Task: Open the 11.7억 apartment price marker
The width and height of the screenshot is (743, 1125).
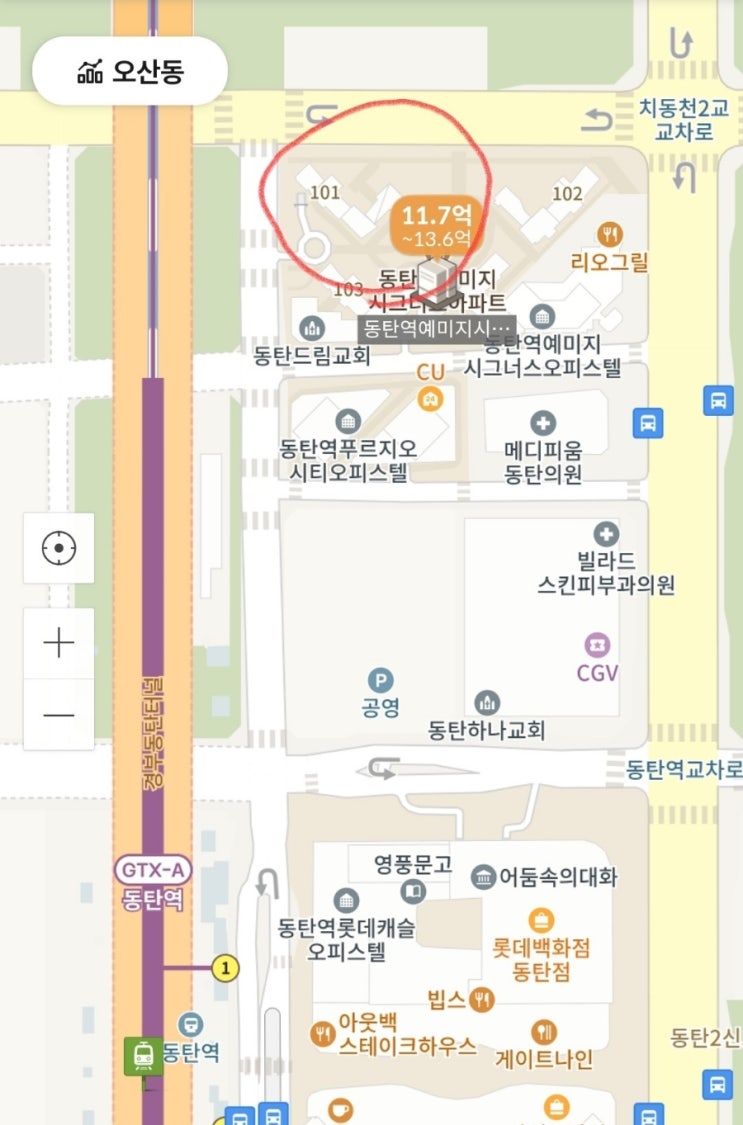Action: (436, 225)
